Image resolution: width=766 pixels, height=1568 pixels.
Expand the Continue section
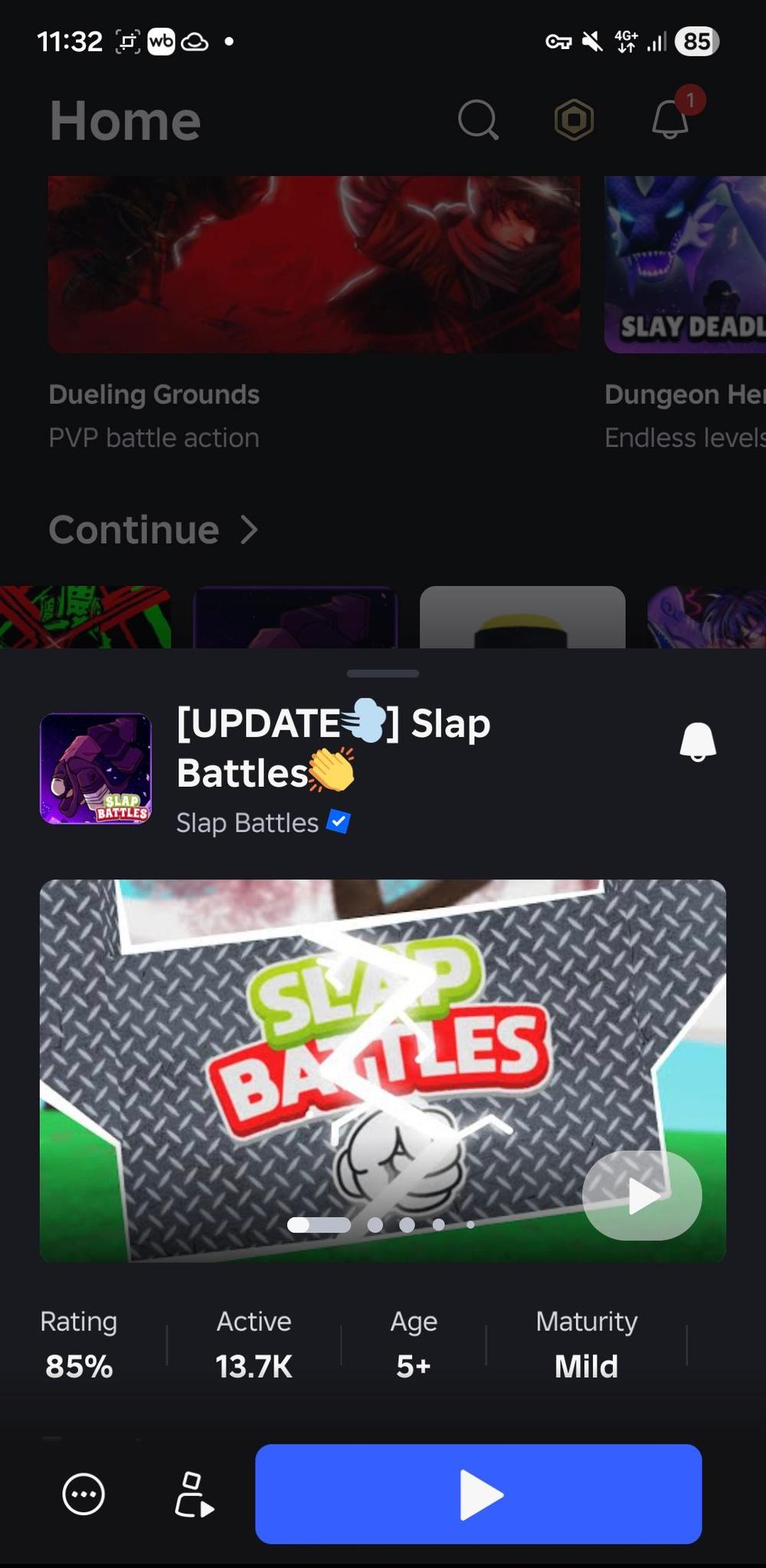[x=153, y=529]
